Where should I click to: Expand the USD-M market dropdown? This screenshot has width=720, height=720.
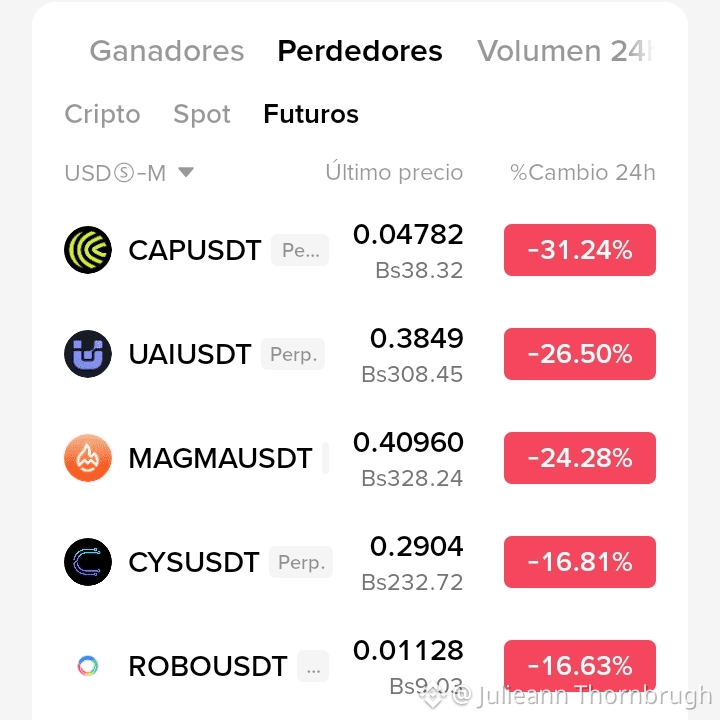click(129, 173)
